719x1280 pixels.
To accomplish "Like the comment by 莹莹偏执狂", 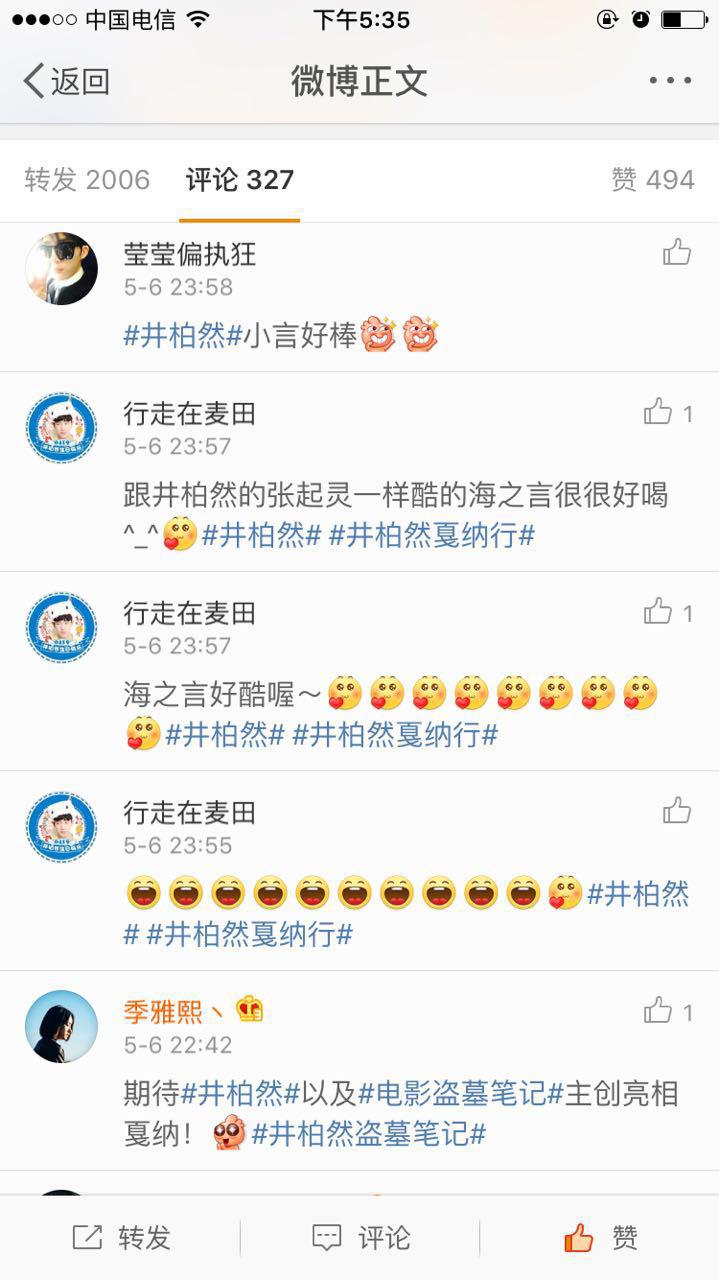I will (x=677, y=252).
